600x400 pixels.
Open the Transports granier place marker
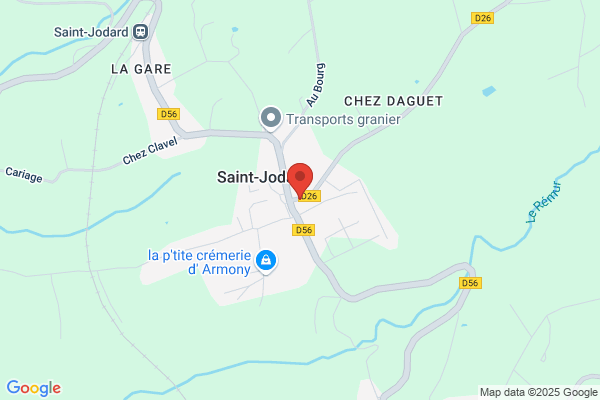click(271, 119)
